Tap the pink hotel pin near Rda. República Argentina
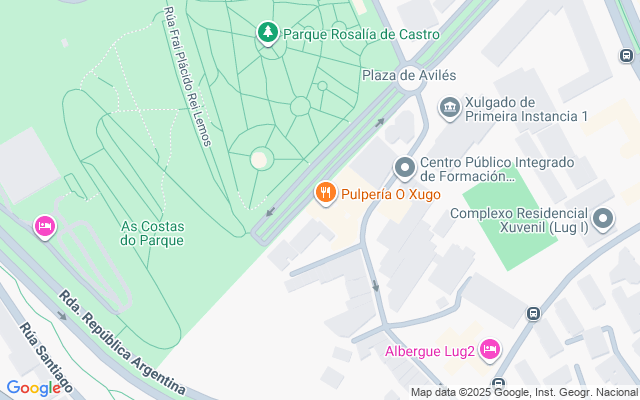 [x=44, y=227]
